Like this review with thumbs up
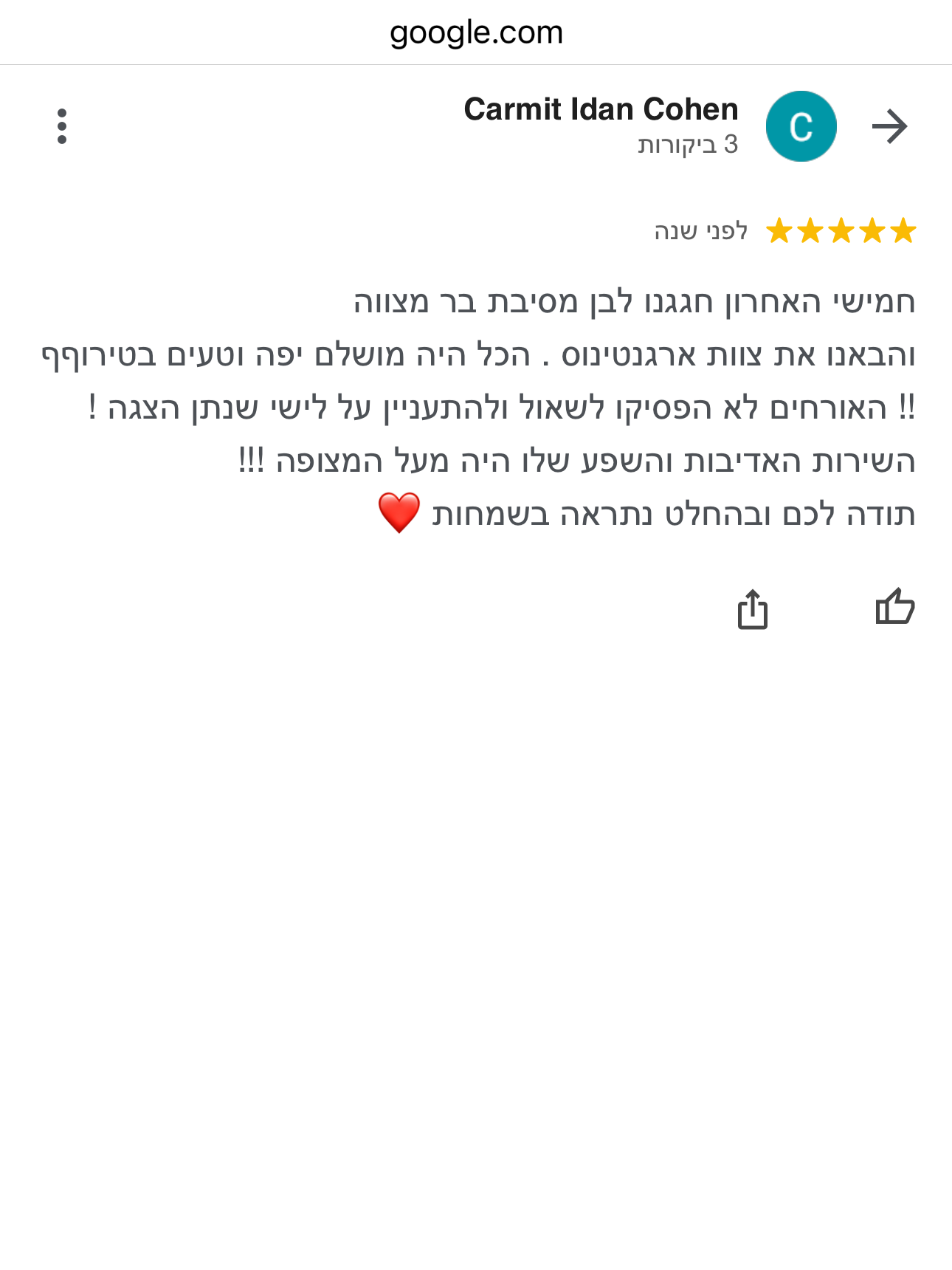952x1270 pixels. coord(894,608)
